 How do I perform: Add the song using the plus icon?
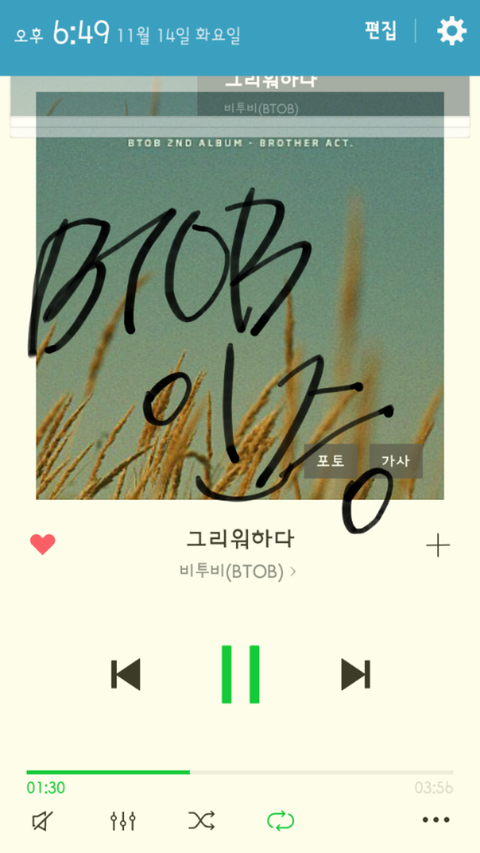pos(438,546)
